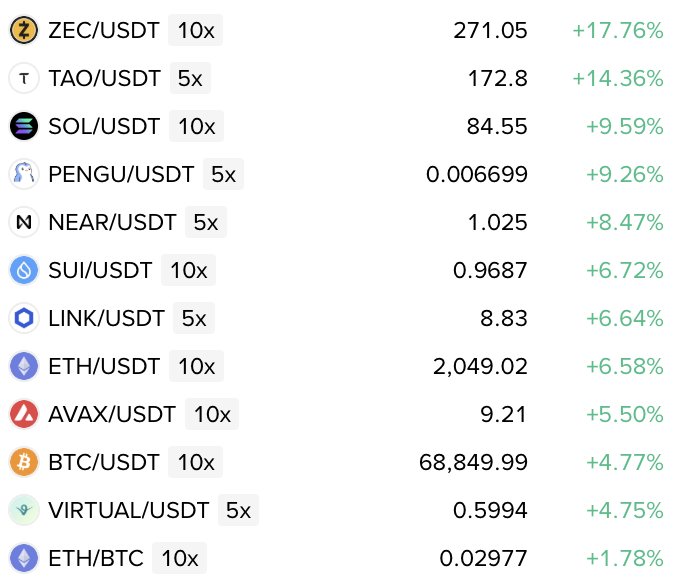
Task: Open the ZEC/USDT trading pair
Action: click(103, 30)
